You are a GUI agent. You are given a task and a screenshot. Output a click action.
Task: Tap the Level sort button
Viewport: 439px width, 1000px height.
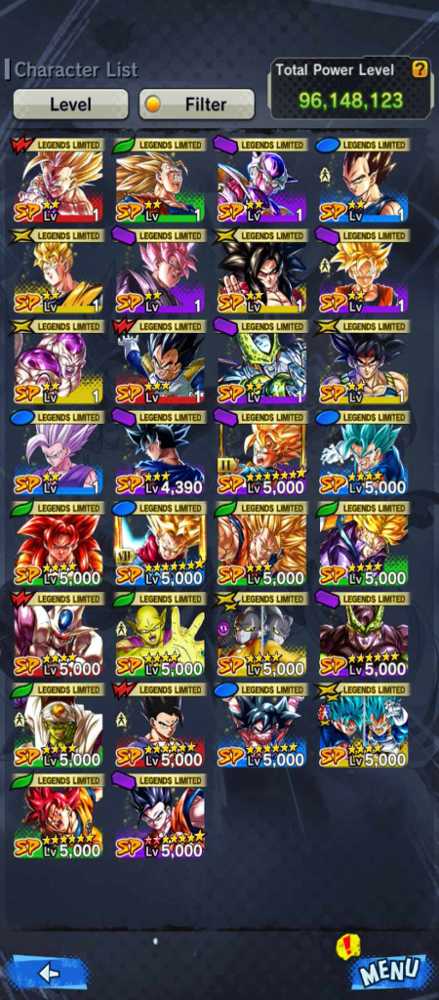[x=70, y=104]
